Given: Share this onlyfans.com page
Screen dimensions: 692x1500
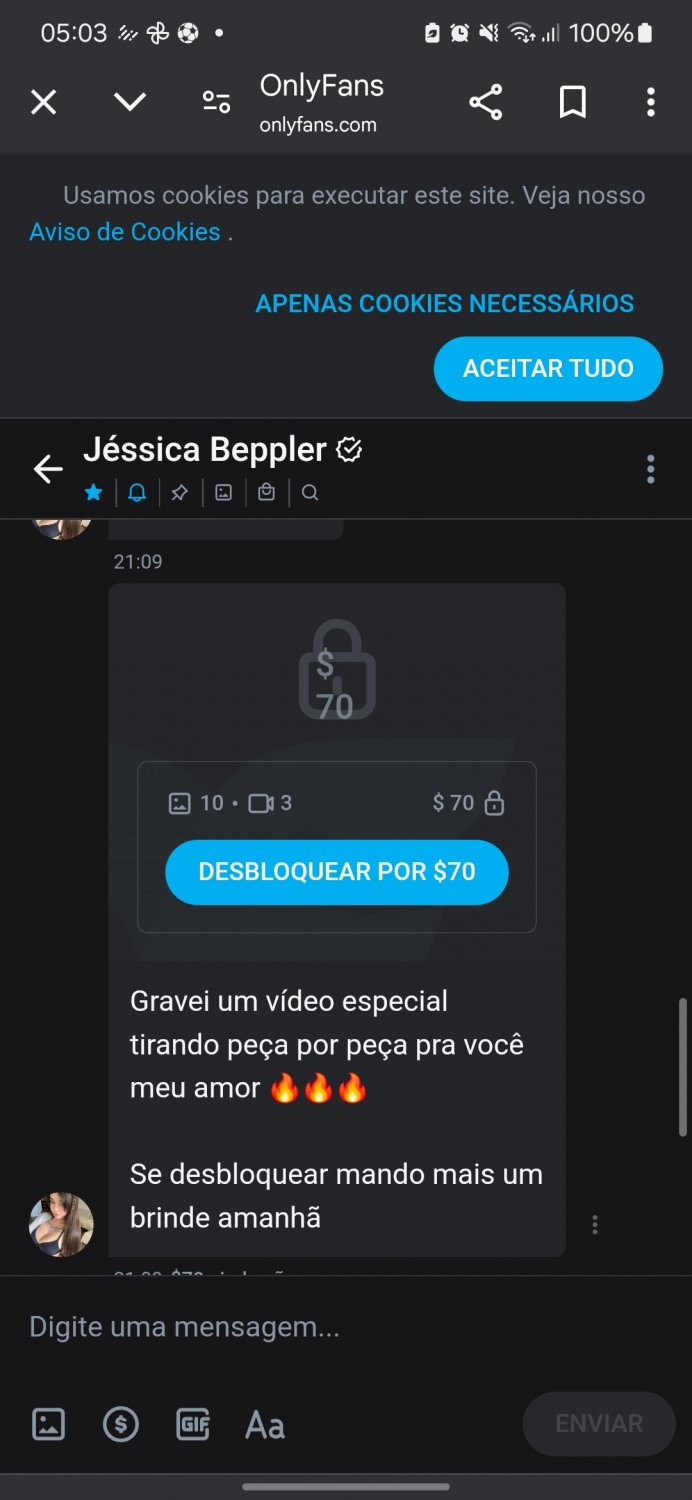Looking at the screenshot, I should pyautogui.click(x=486, y=102).
